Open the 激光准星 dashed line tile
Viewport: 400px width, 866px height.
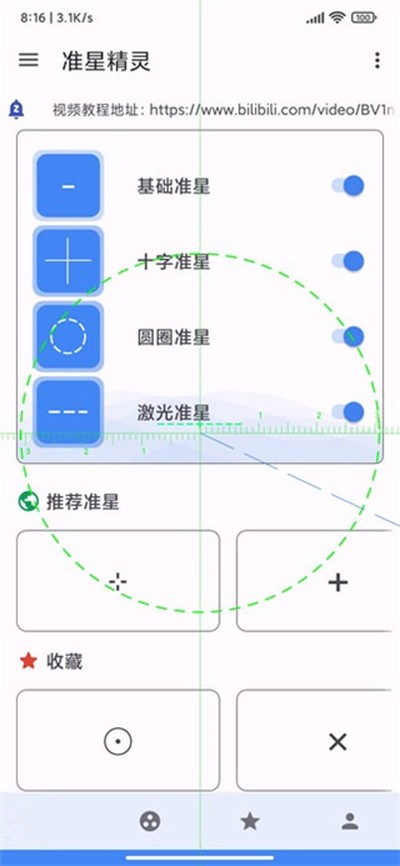(x=69, y=411)
